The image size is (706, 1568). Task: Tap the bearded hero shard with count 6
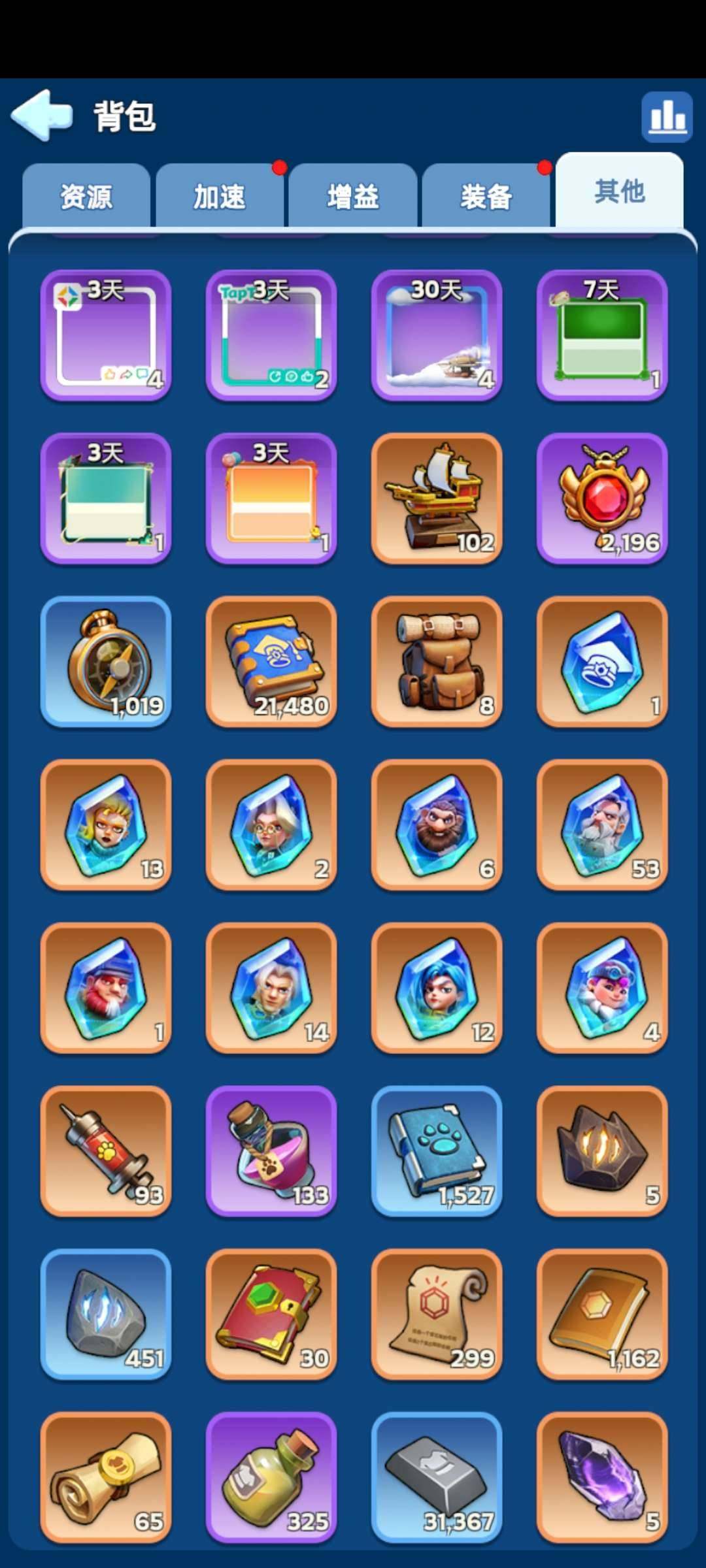click(437, 825)
